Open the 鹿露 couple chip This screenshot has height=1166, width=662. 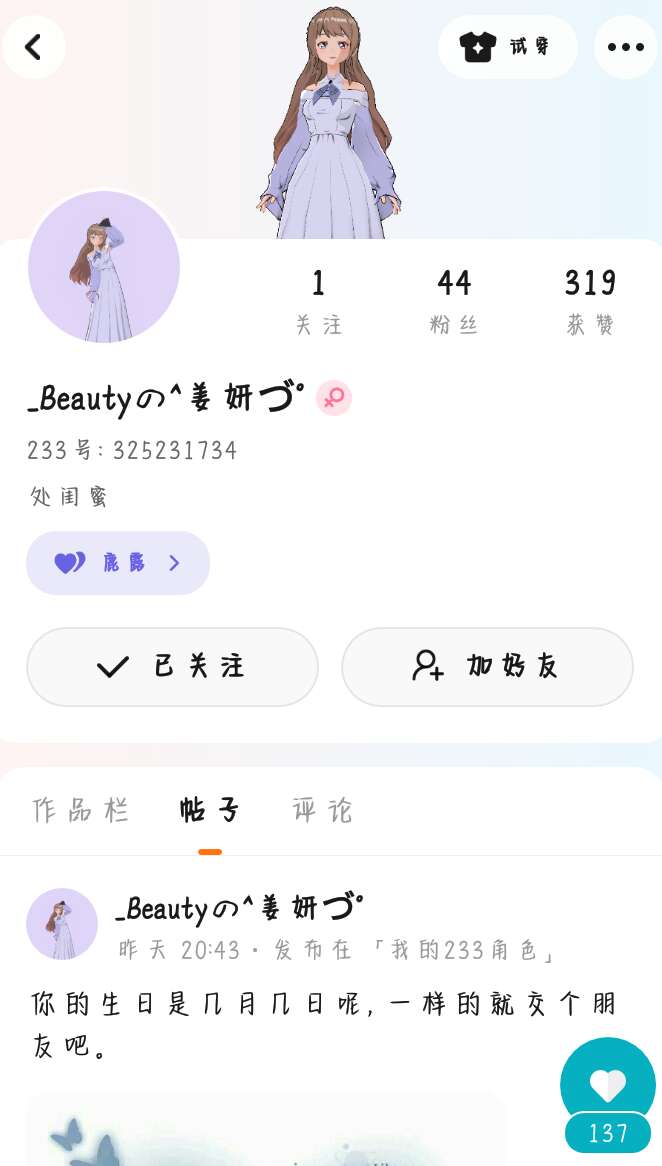[x=118, y=563]
